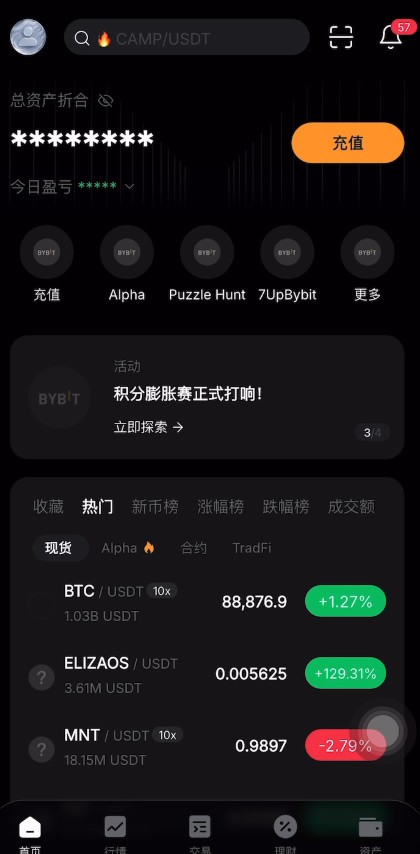Open the 7UpBybit shortcut
The height and width of the screenshot is (854, 420).
click(287, 264)
